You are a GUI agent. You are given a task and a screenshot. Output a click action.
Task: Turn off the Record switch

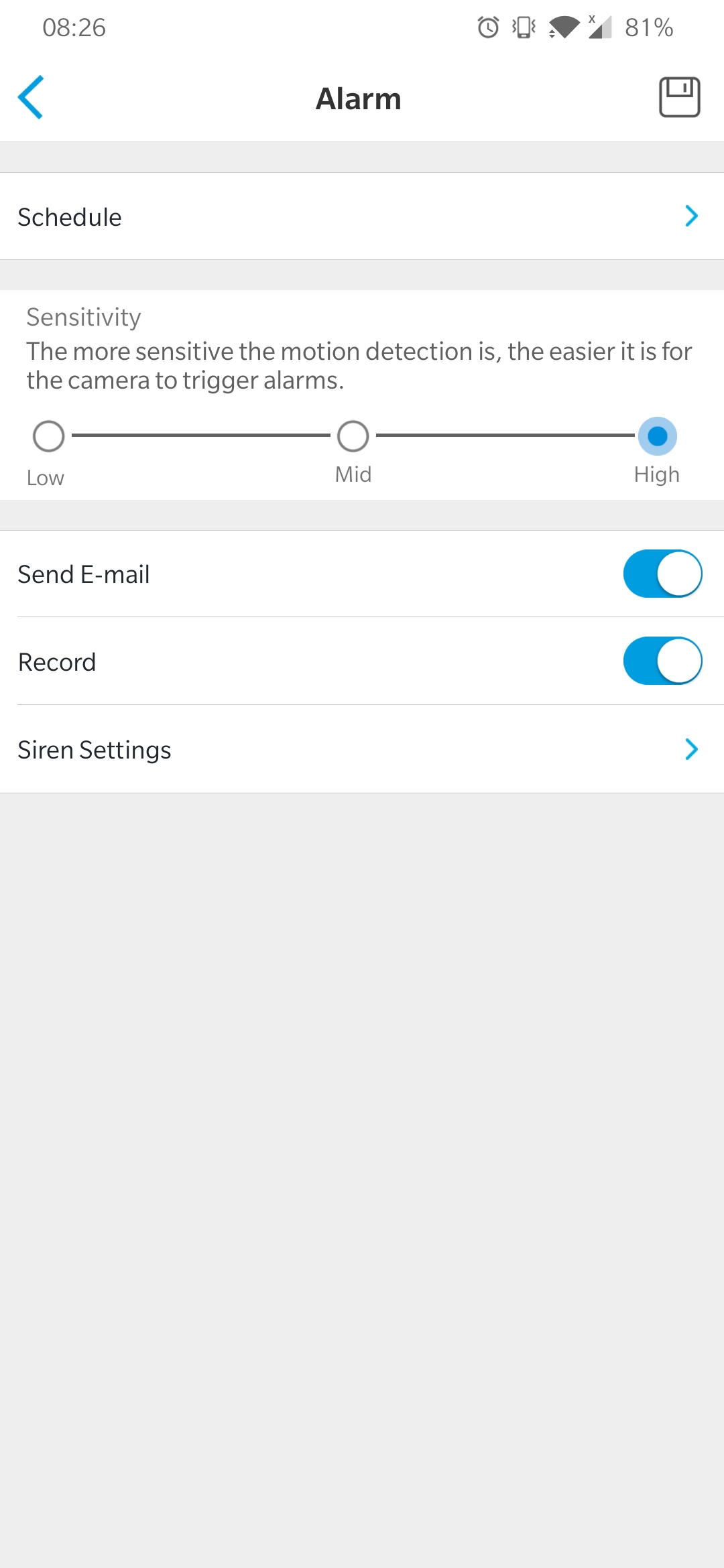(662, 661)
